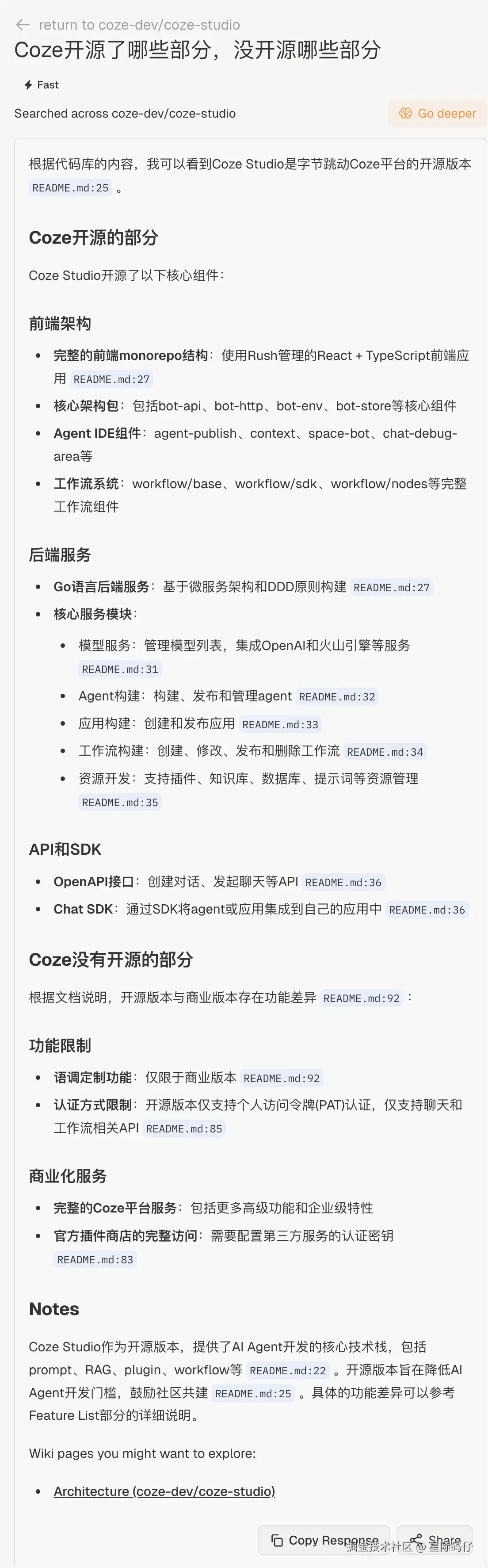View the README.md:22 citation in Notes
This screenshot has width=488, height=1568.
click(x=288, y=1370)
